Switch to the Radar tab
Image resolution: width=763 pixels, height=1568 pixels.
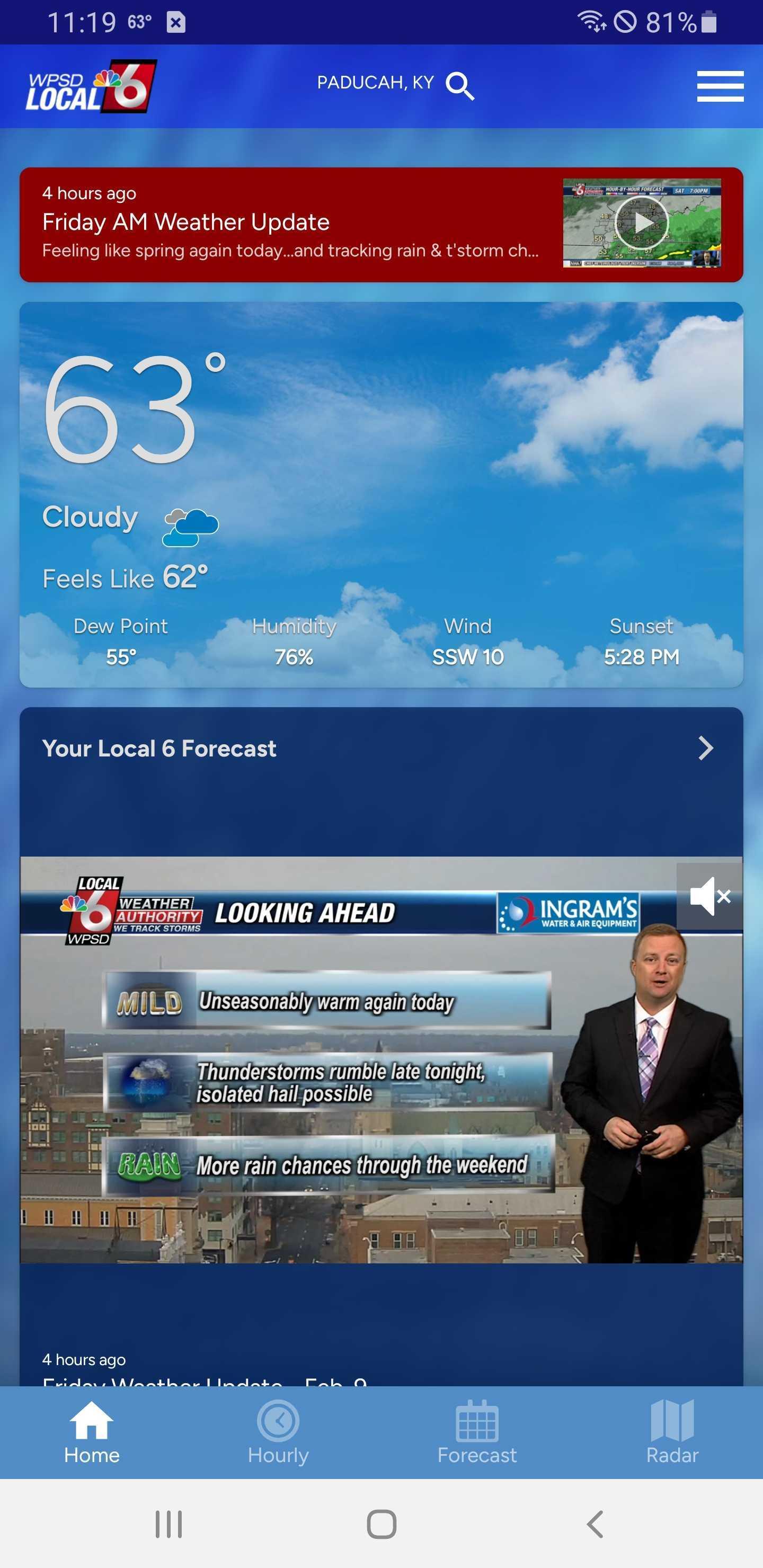point(672,1432)
